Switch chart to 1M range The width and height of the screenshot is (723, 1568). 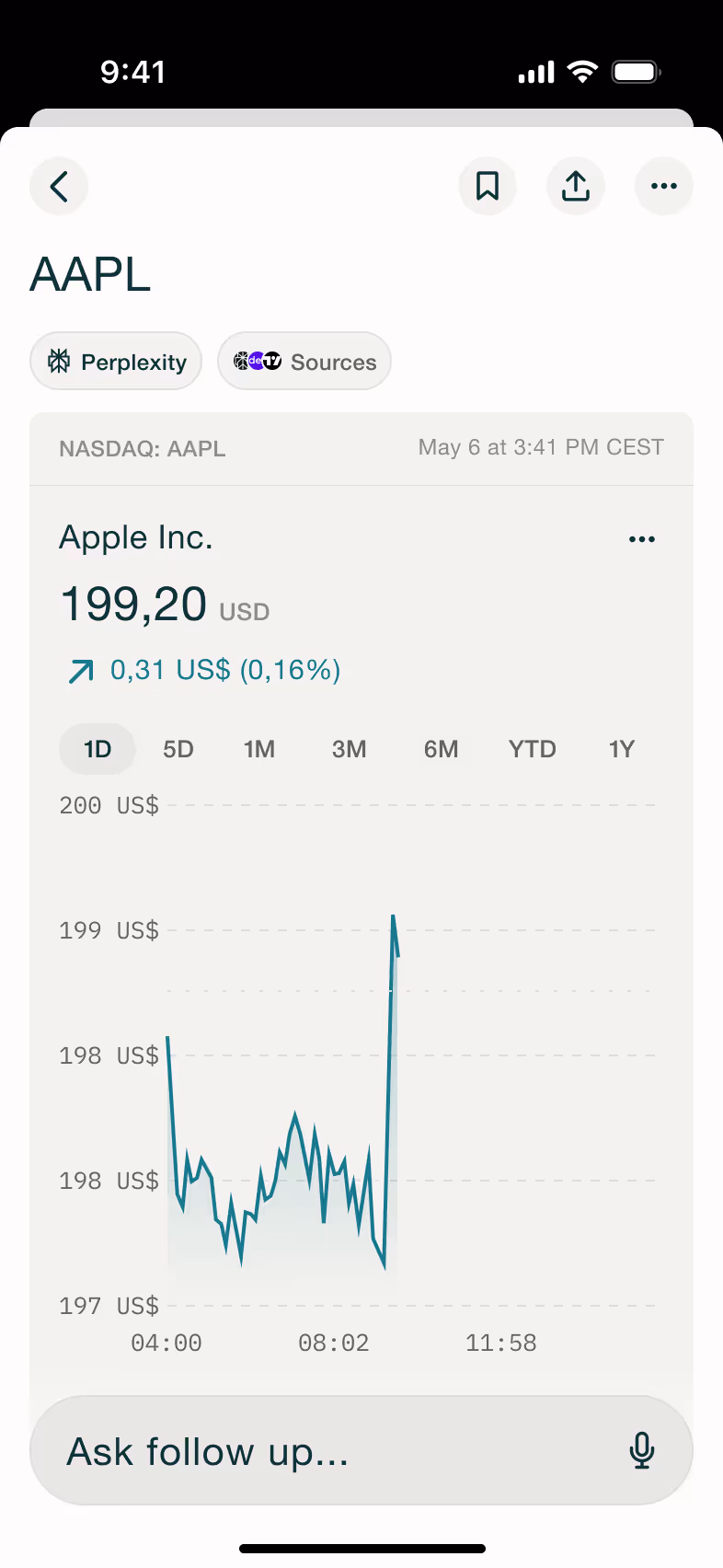click(259, 749)
